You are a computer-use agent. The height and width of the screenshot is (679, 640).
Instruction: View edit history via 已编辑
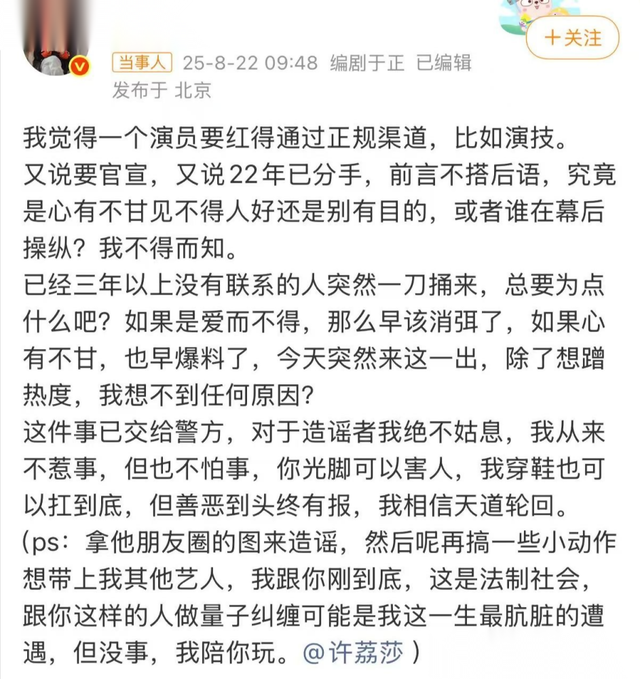click(x=442, y=63)
